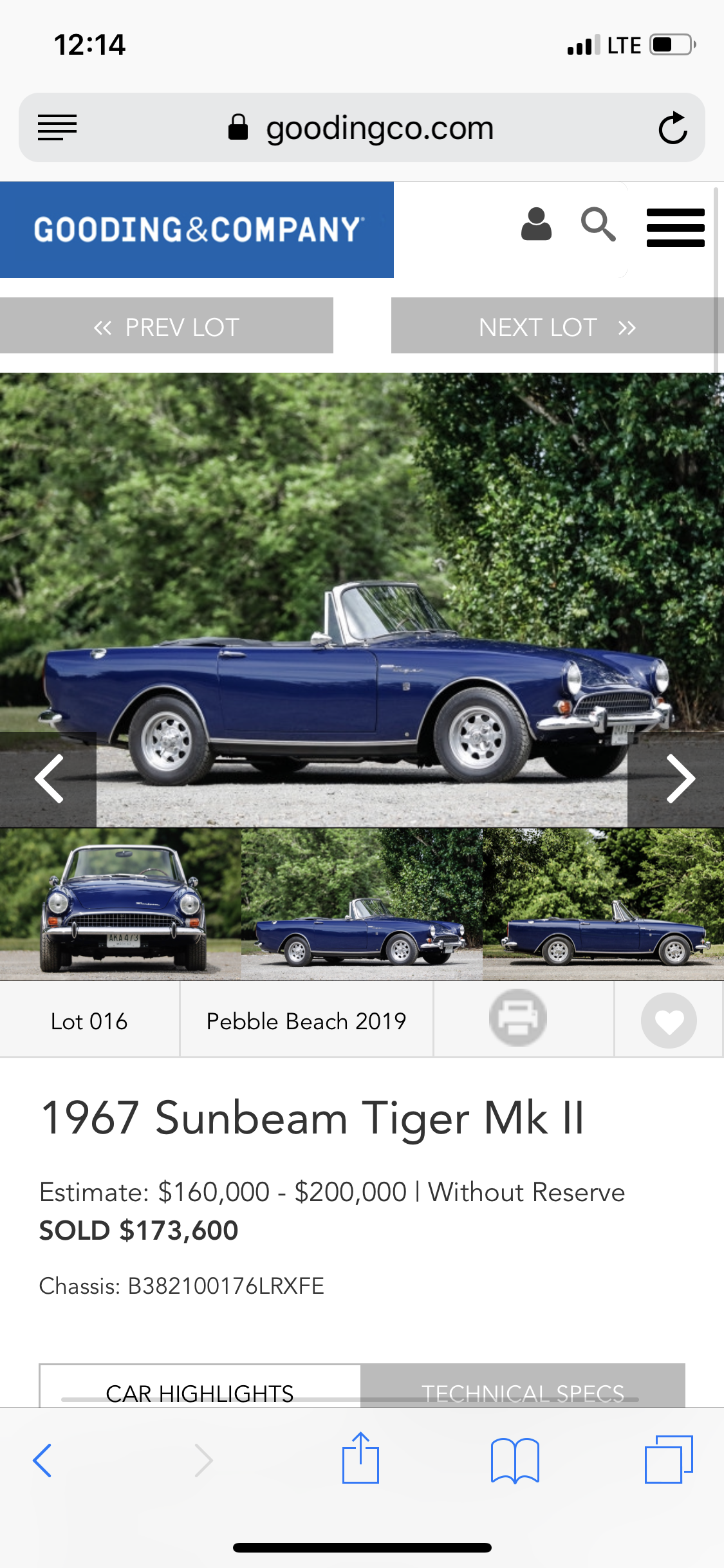The image size is (724, 1568).
Task: Select the front-view car thumbnail
Action: point(120,904)
